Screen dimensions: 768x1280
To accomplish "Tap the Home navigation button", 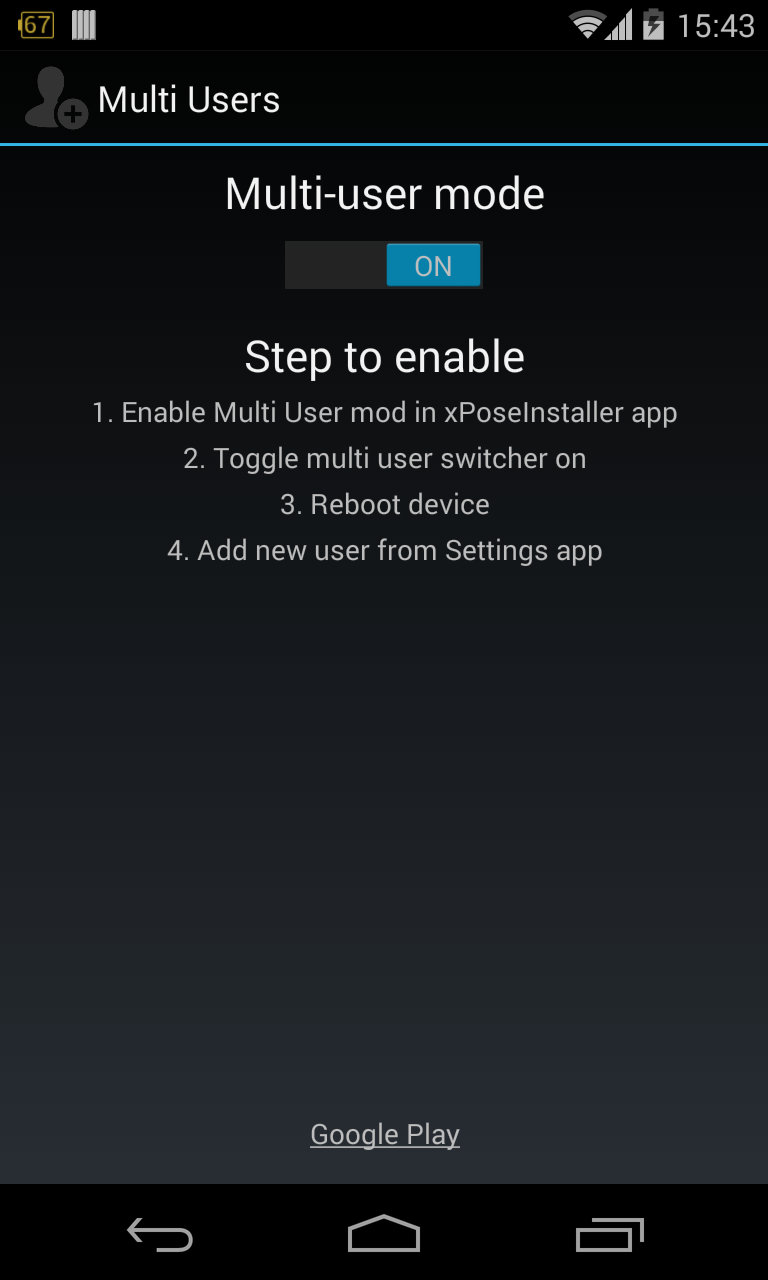I will pyautogui.click(x=384, y=1232).
